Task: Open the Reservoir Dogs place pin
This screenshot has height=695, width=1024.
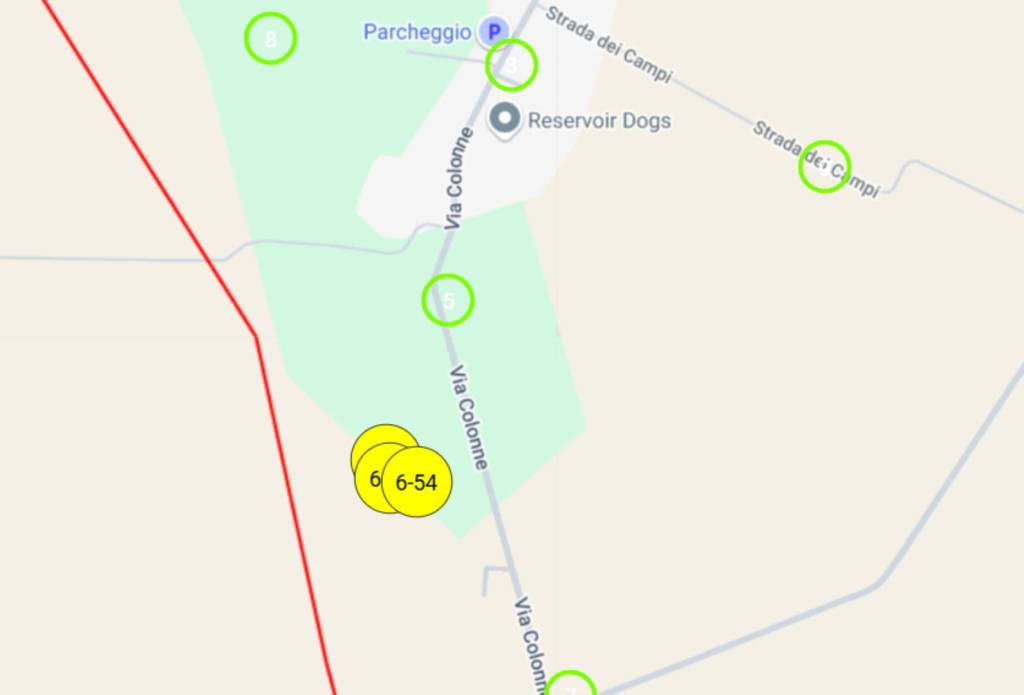Action: (x=506, y=120)
